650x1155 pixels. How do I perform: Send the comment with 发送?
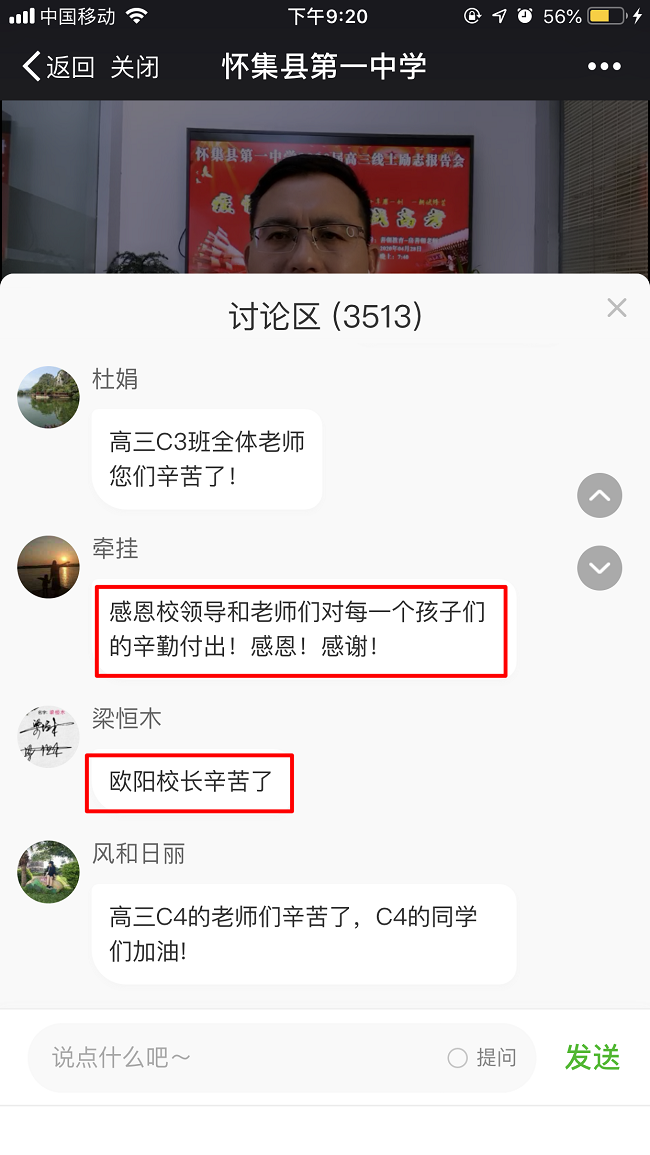click(592, 1057)
